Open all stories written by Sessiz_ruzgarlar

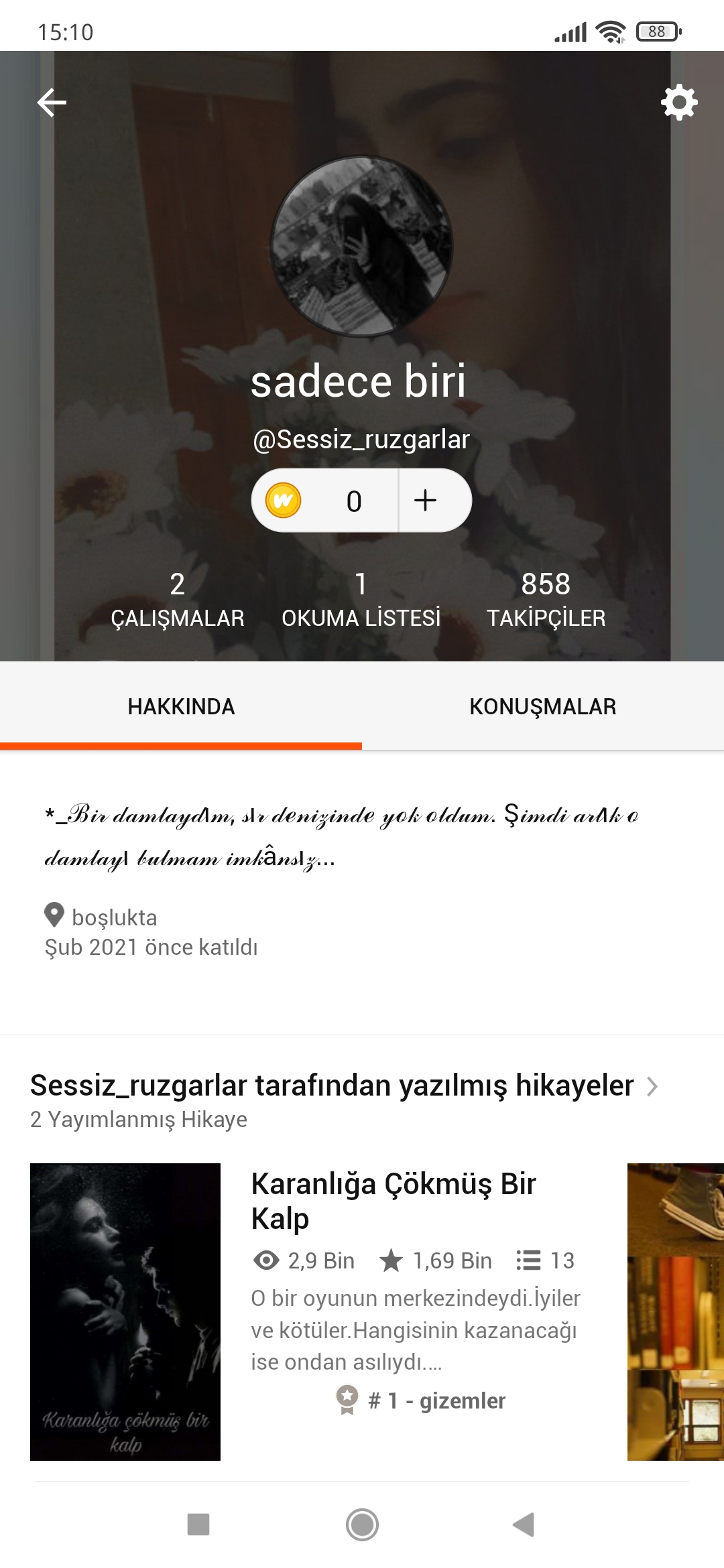[x=345, y=1086]
